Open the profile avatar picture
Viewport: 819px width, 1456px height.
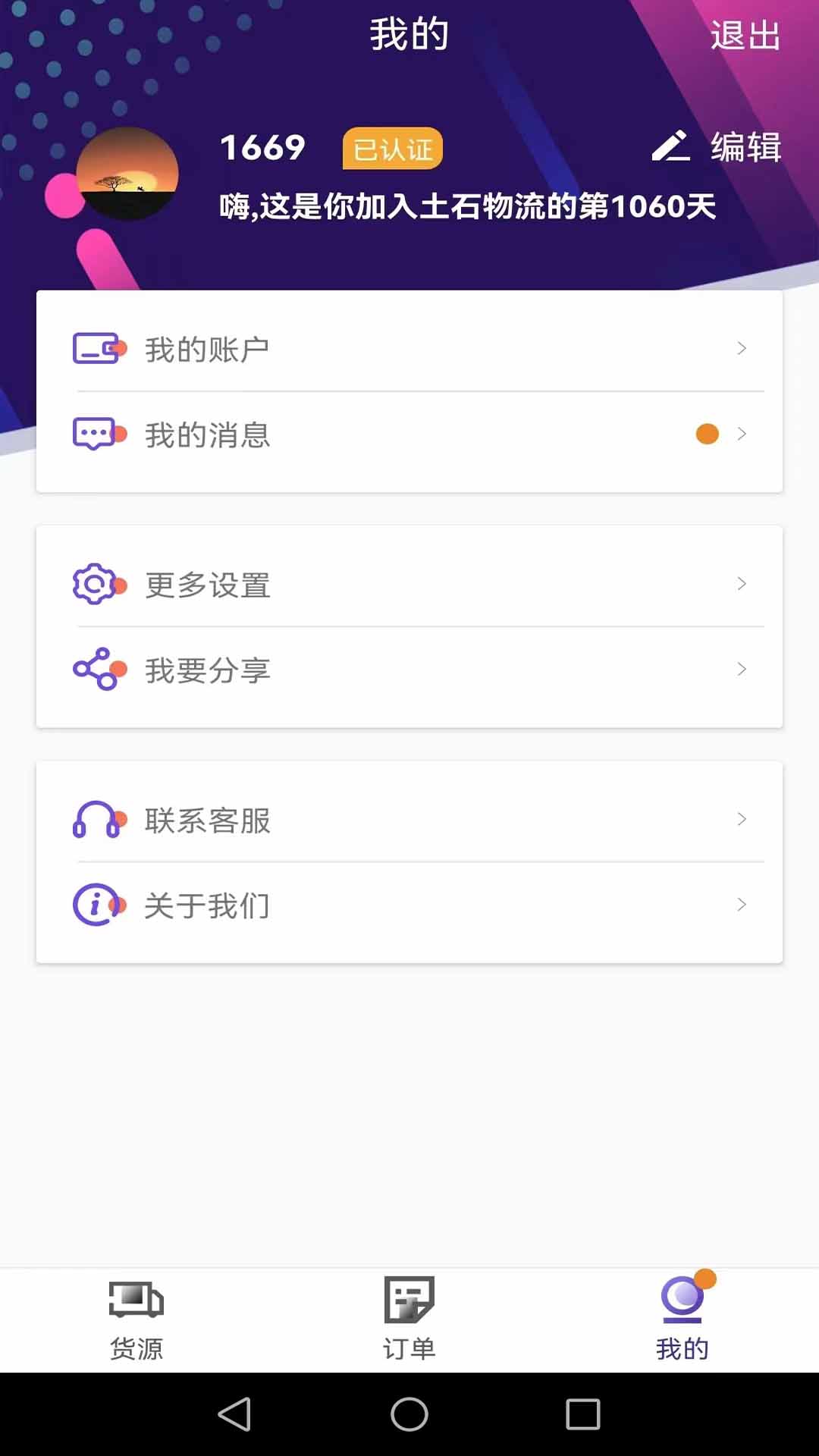pyautogui.click(x=127, y=174)
